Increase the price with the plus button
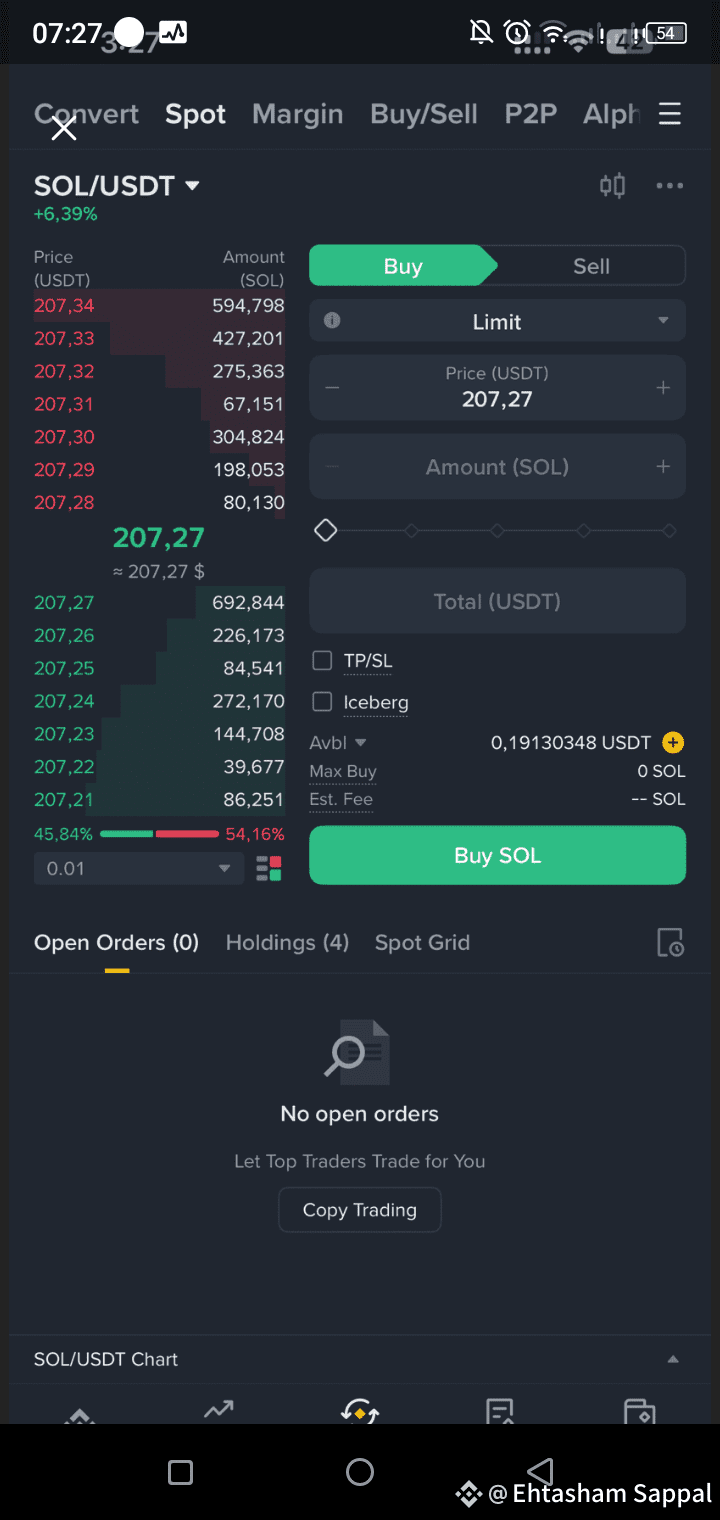Image resolution: width=720 pixels, height=1520 pixels. click(662, 387)
